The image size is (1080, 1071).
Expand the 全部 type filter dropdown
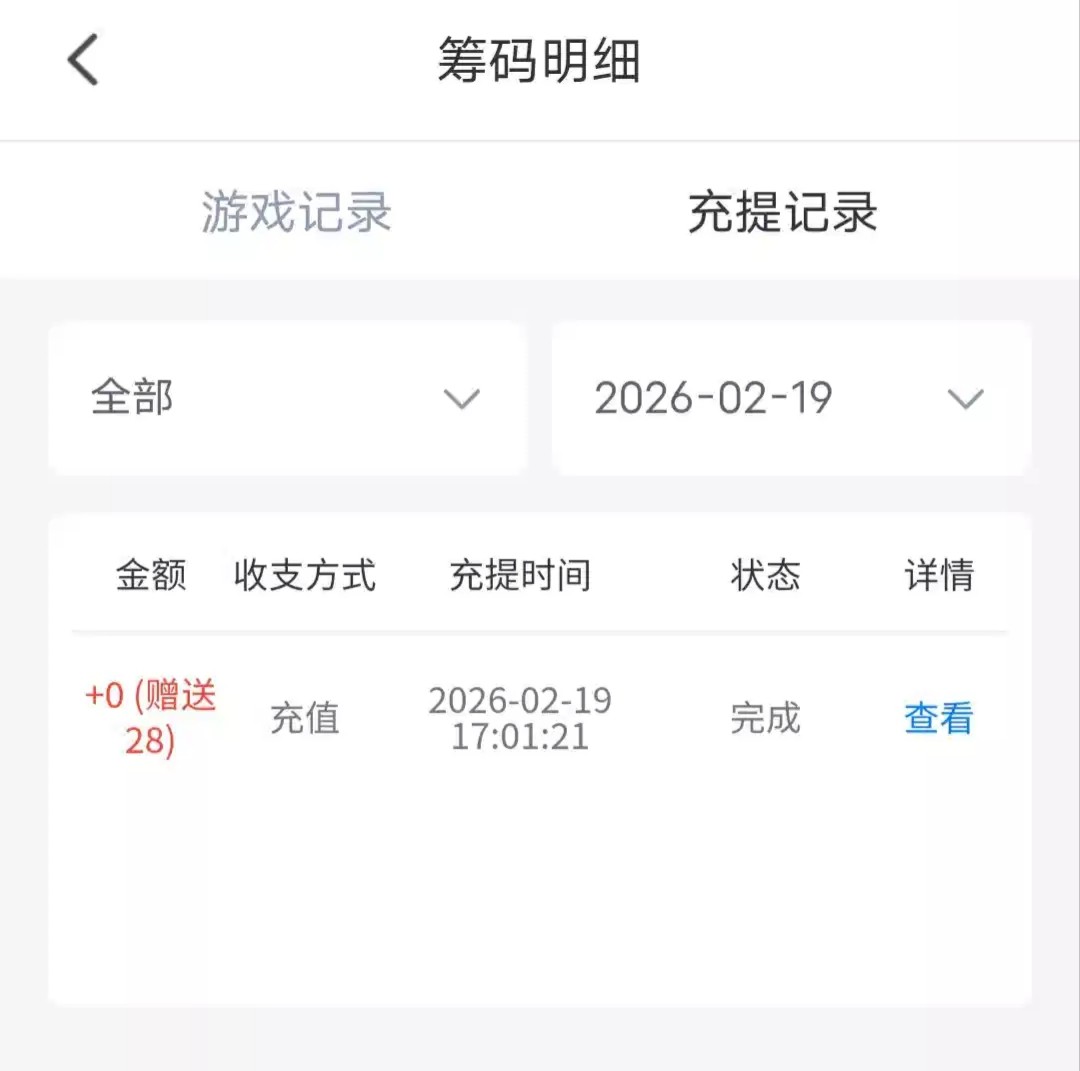pyautogui.click(x=287, y=398)
